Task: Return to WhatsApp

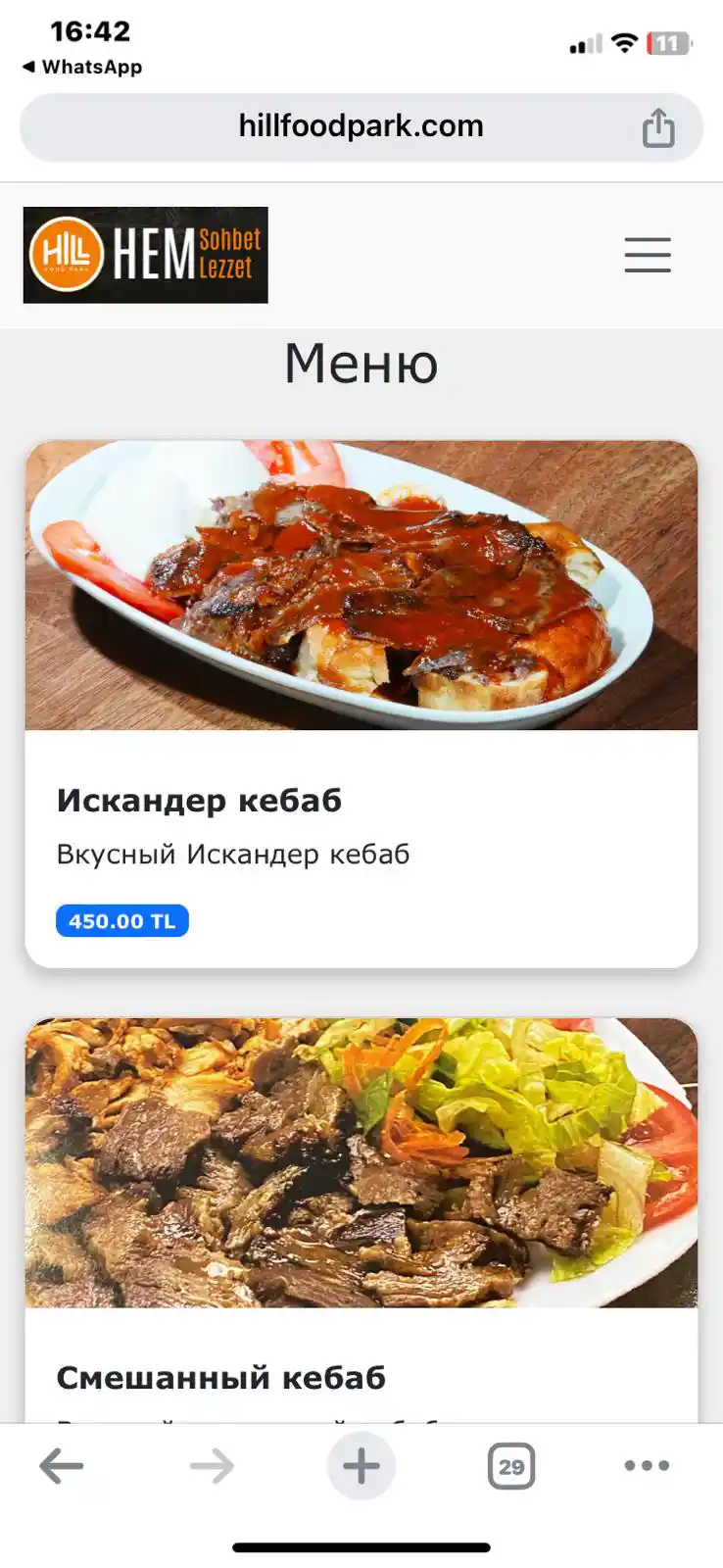Action: [82, 67]
